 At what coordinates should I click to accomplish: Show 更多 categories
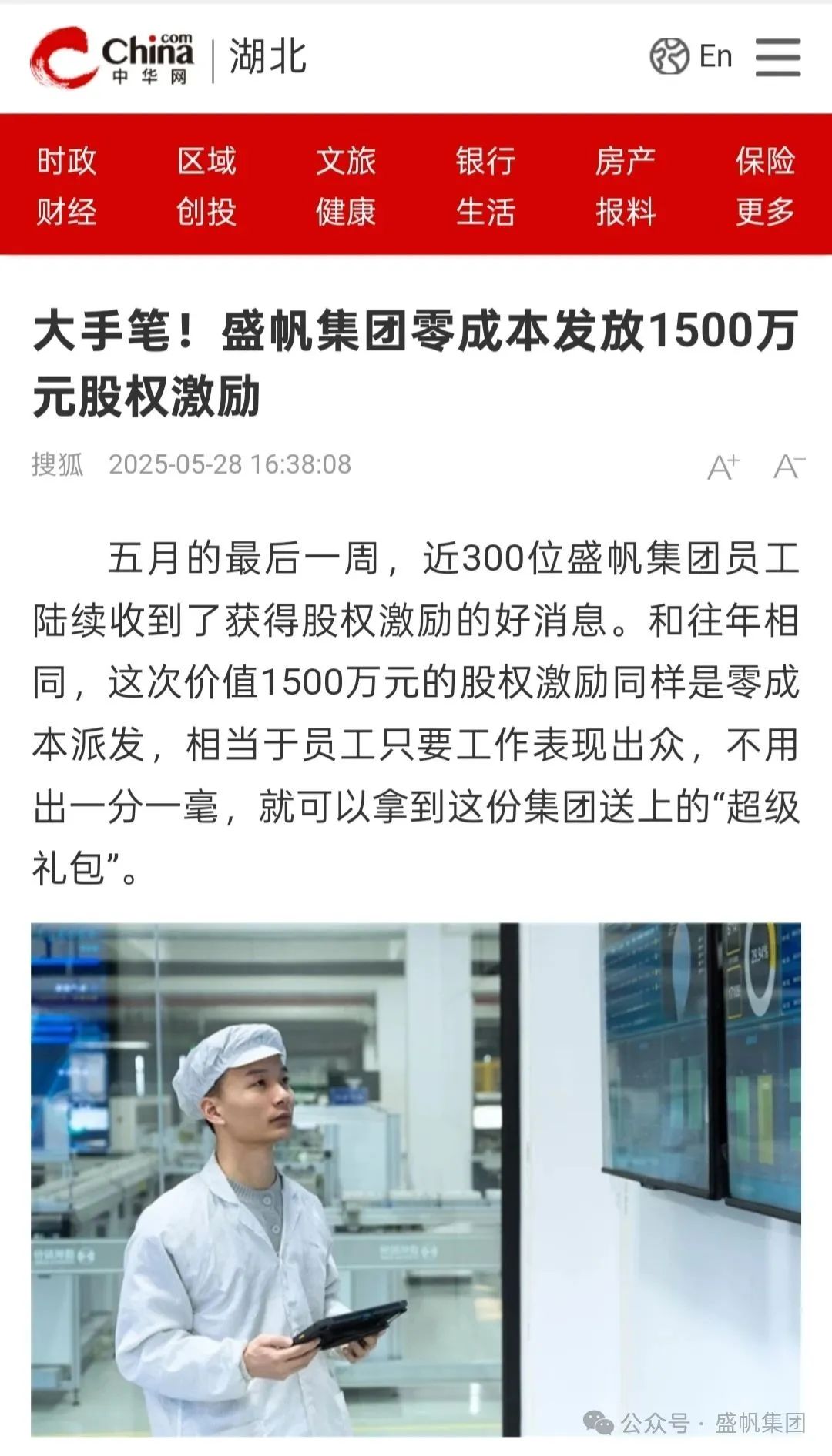764,212
